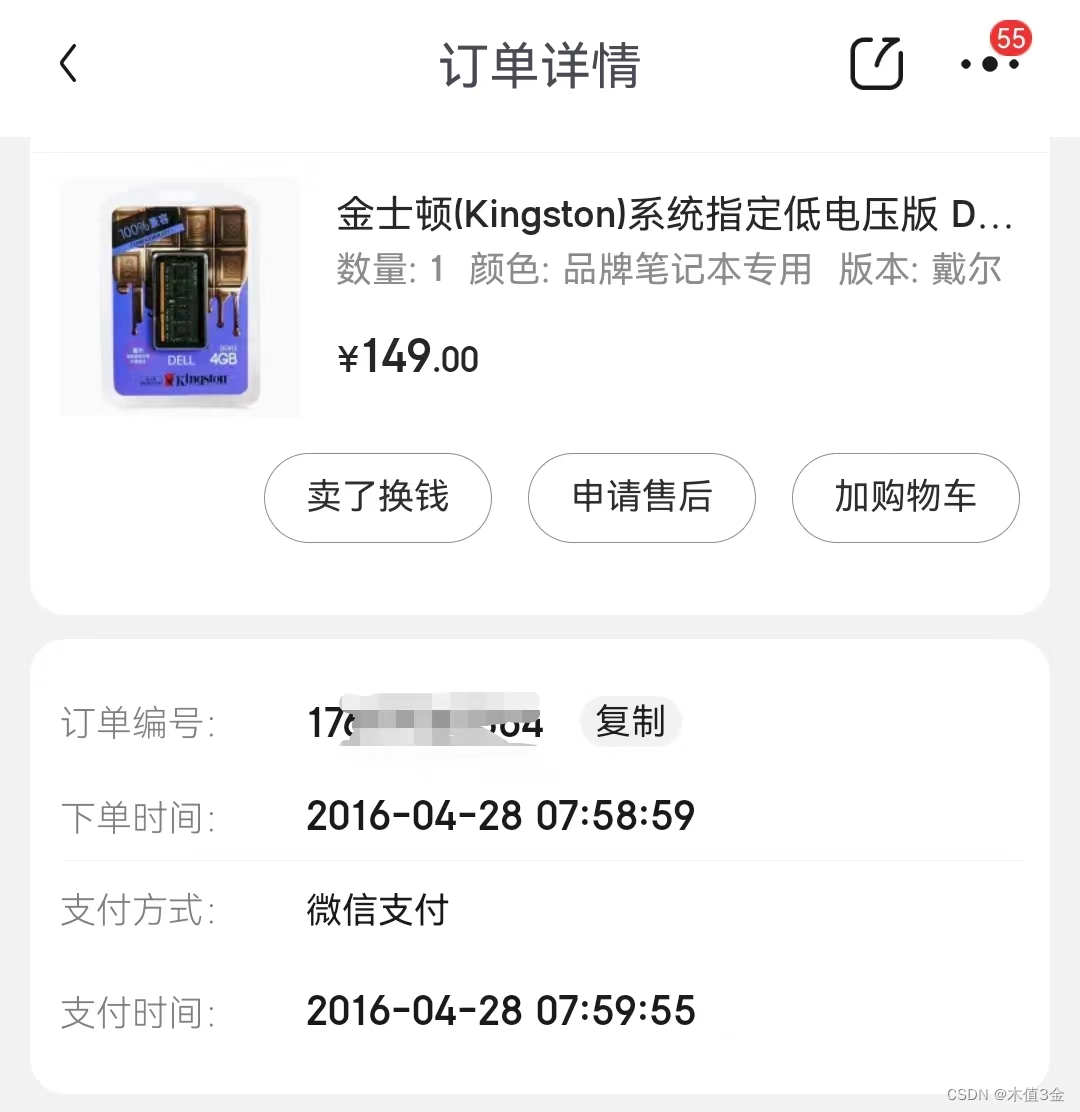
Task: Open the 金士顿(Kingston) product title
Action: [675, 214]
